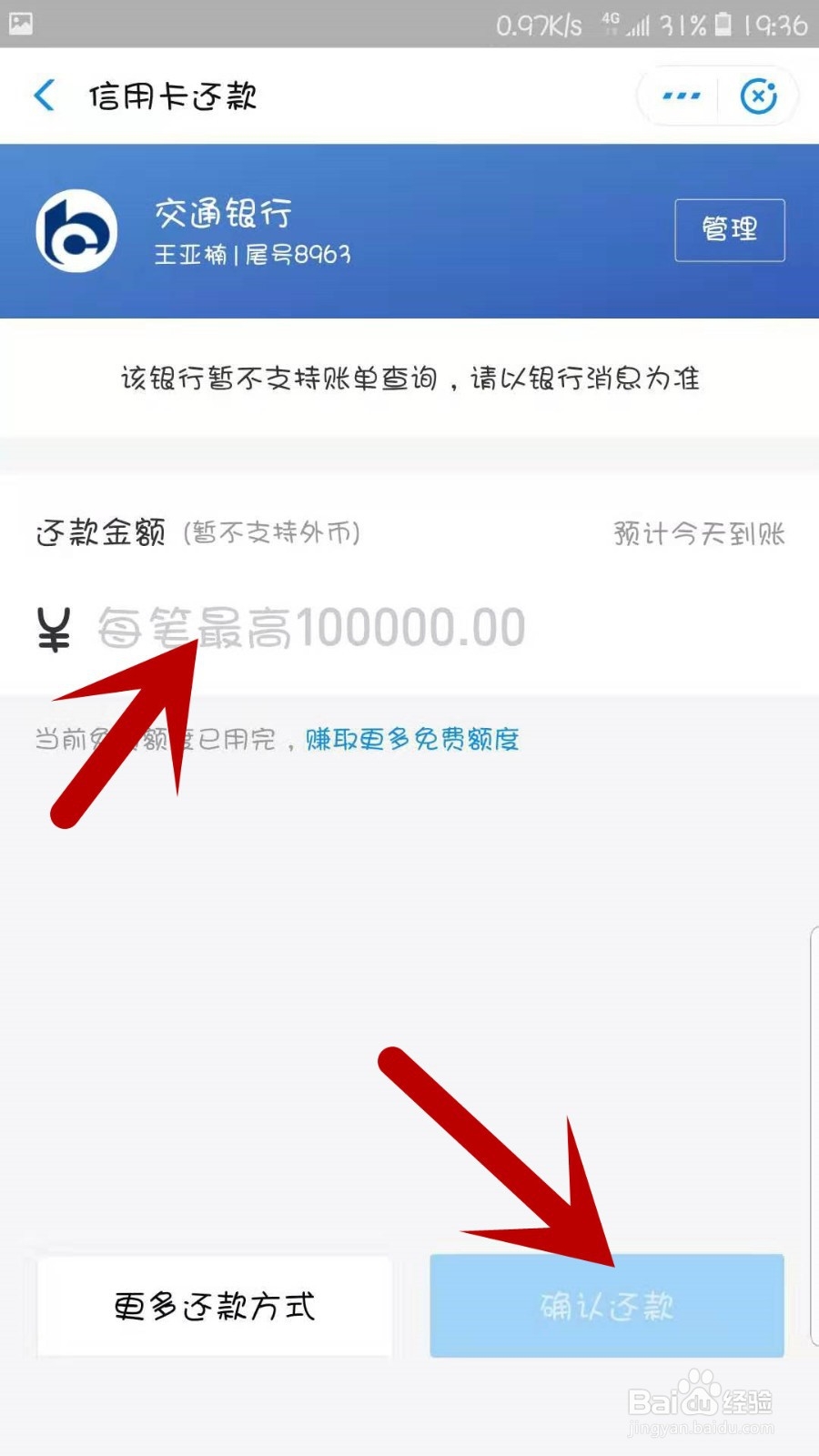Select the 还款金额 amount label

tap(98, 533)
